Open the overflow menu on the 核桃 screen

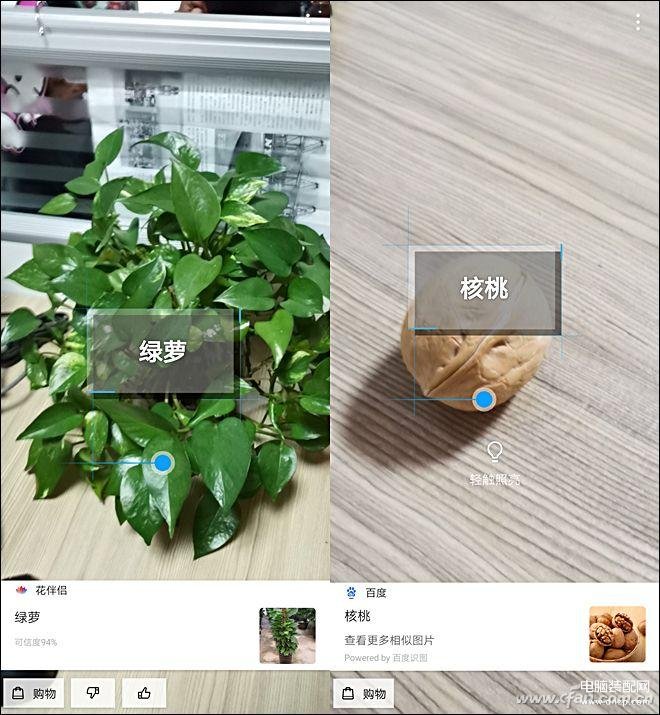pos(638,22)
